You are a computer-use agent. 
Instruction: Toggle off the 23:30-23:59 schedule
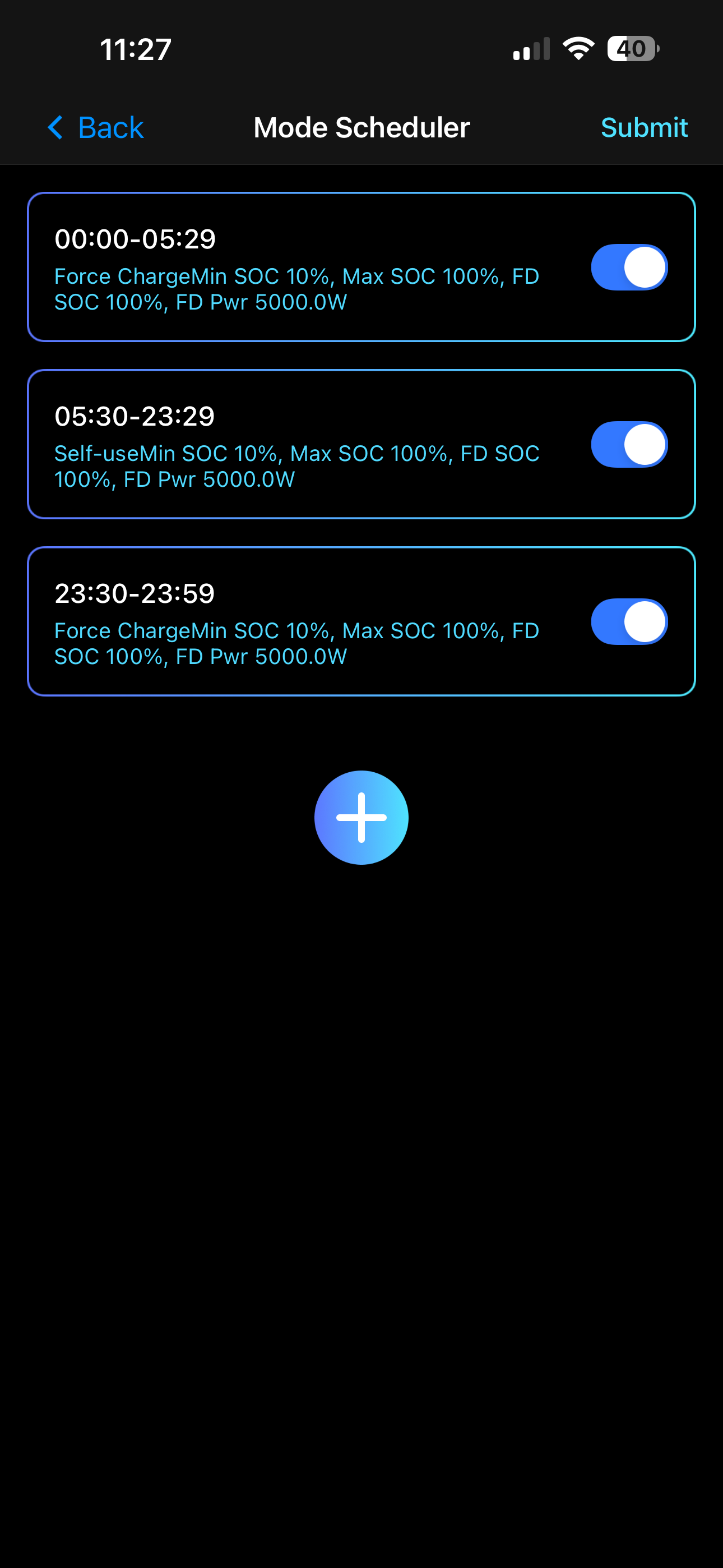click(629, 621)
